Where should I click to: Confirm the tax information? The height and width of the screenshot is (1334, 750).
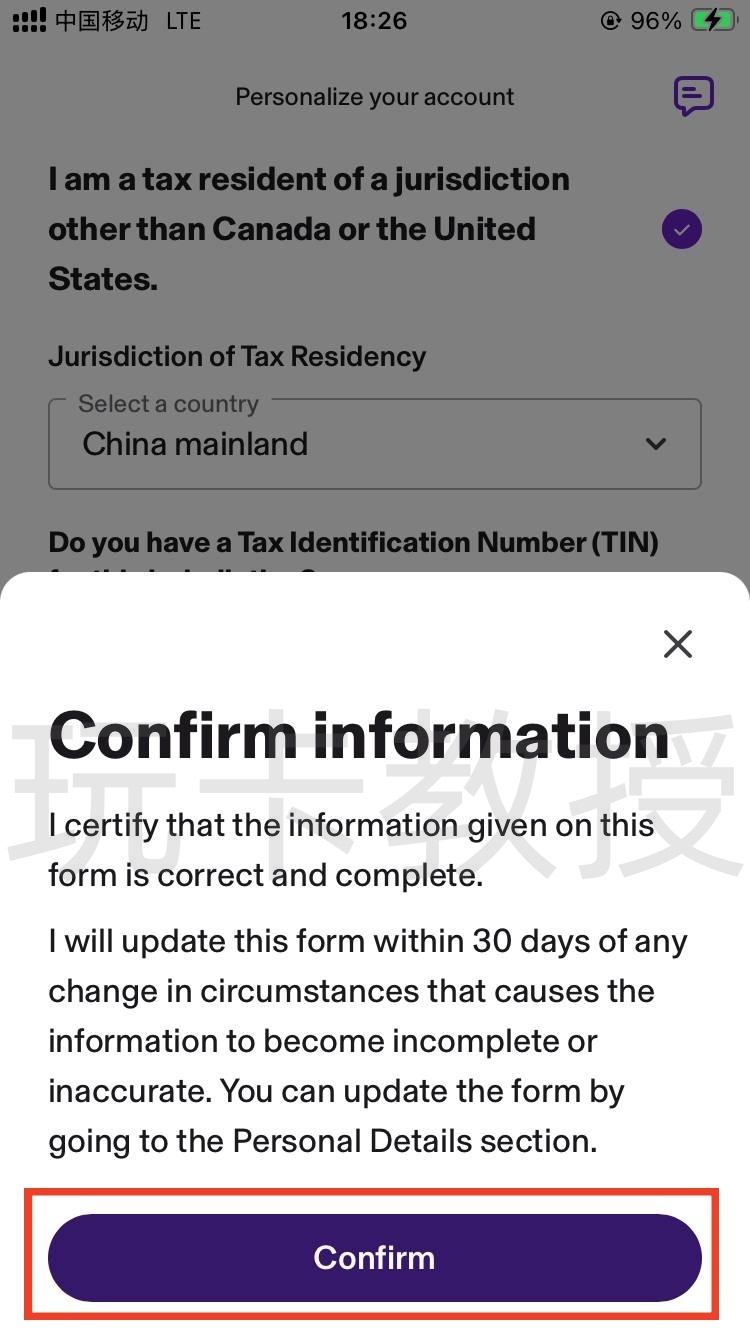tap(374, 1257)
